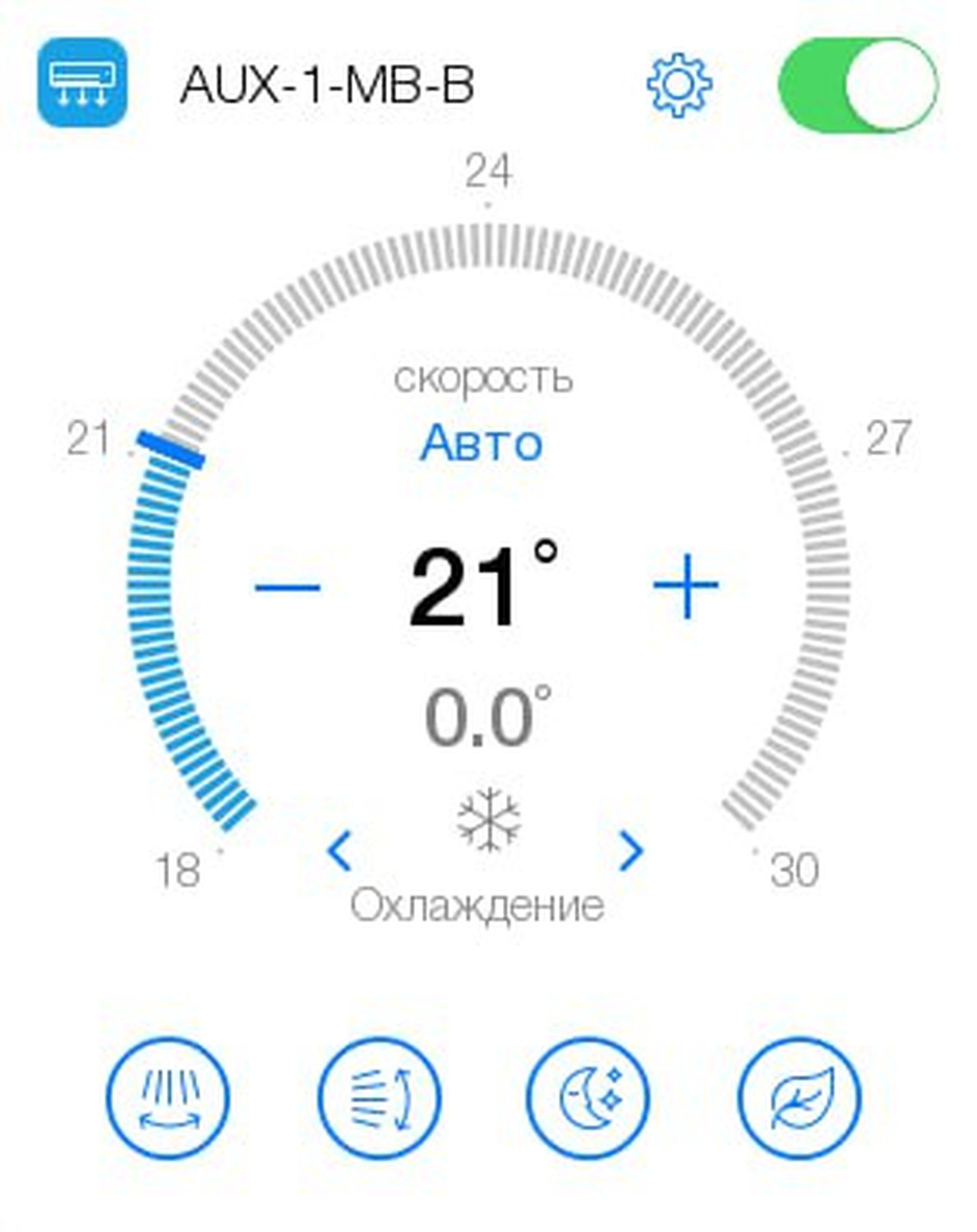This screenshot has height=1232, width=977.
Task: Toggle vertical air swing
Action: coord(379,1098)
